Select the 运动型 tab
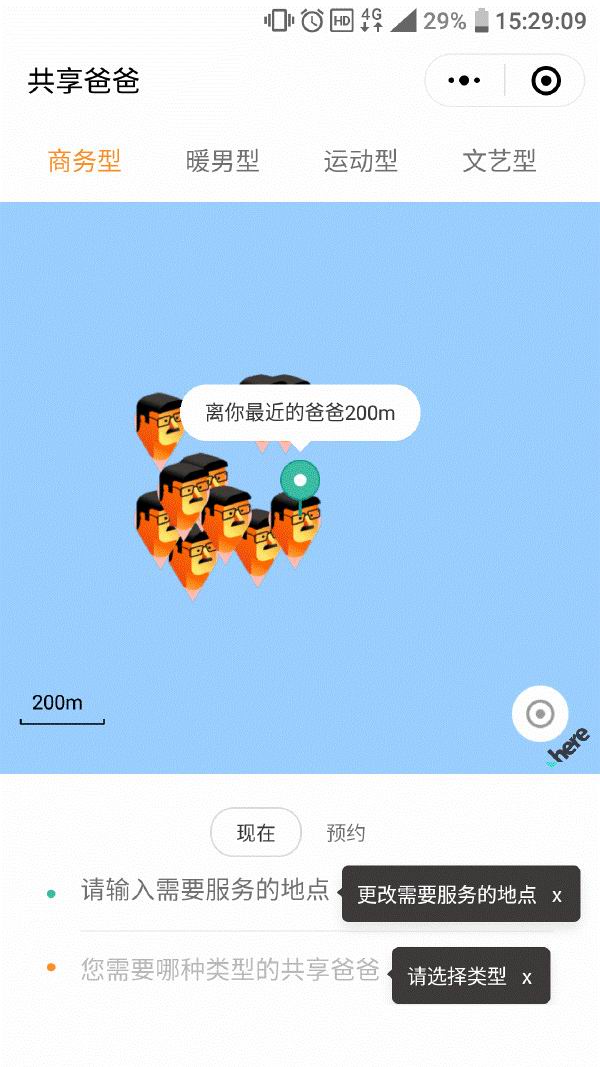The height and width of the screenshot is (1067, 600). coord(360,160)
